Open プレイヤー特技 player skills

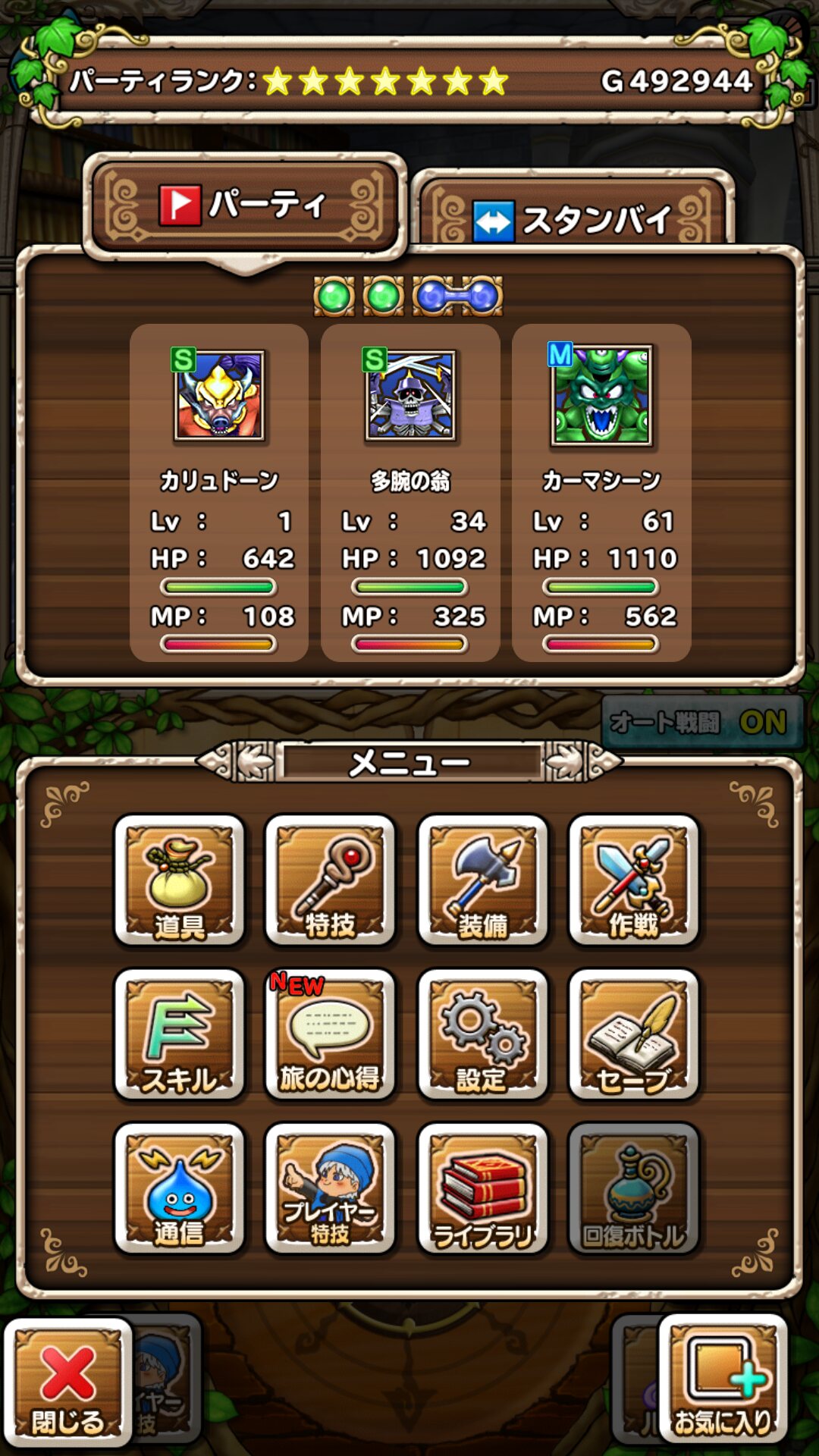coord(330,1188)
